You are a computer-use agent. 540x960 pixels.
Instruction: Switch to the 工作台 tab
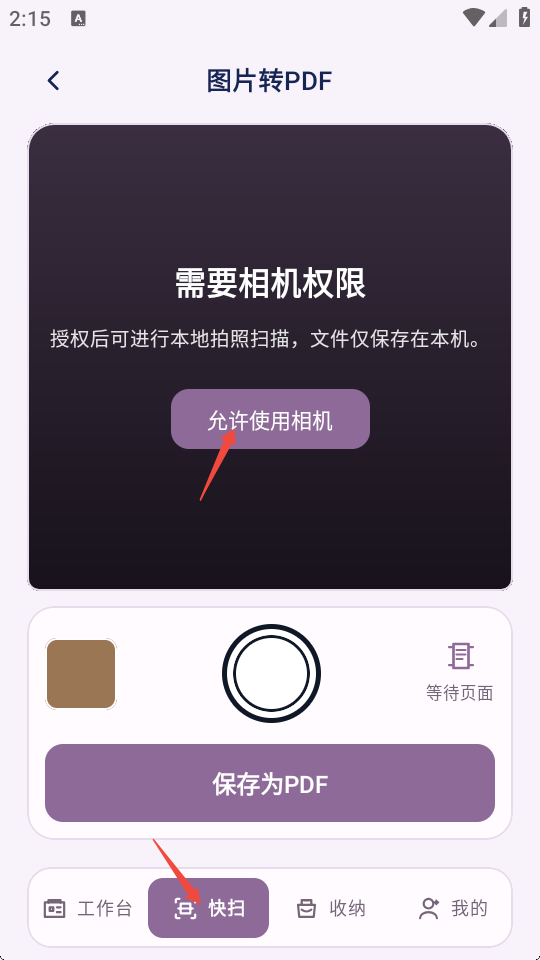(88, 908)
